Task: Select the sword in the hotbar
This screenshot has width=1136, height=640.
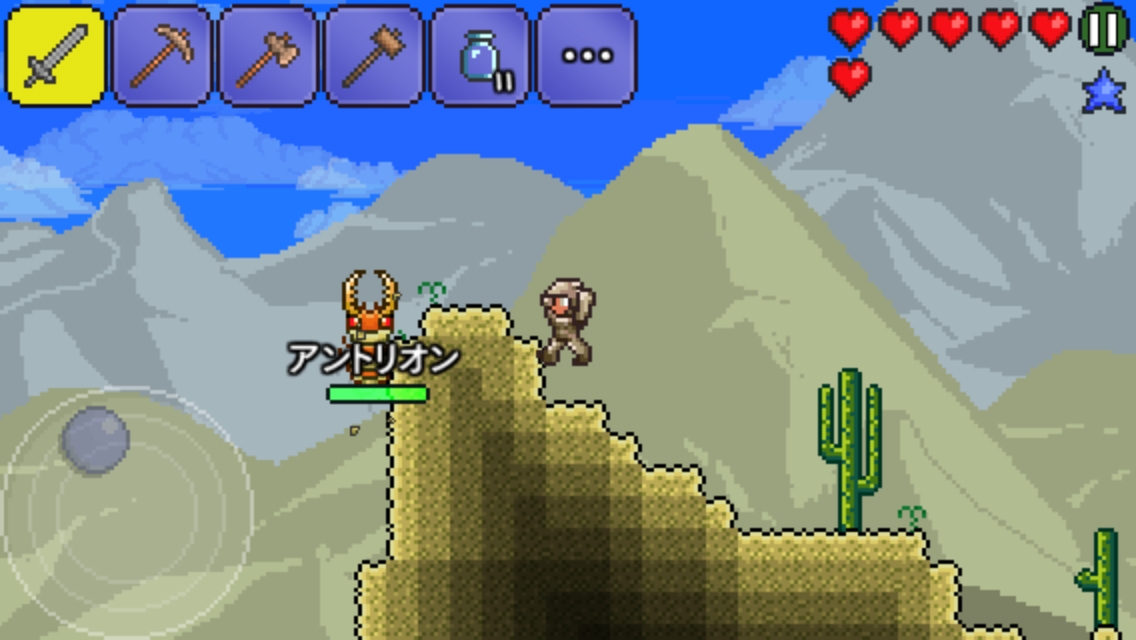Action: pos(56,56)
